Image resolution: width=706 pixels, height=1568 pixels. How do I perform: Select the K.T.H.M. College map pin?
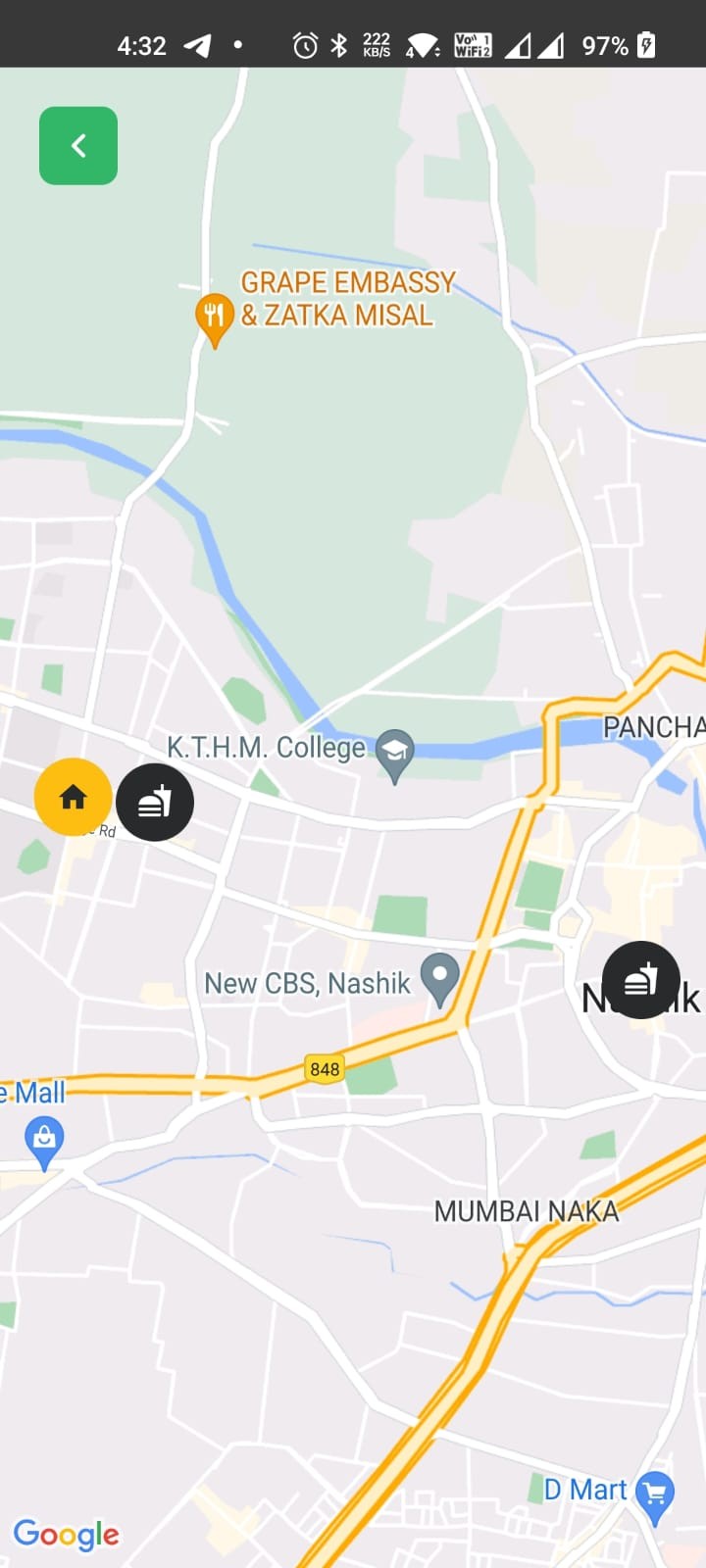pyautogui.click(x=395, y=753)
